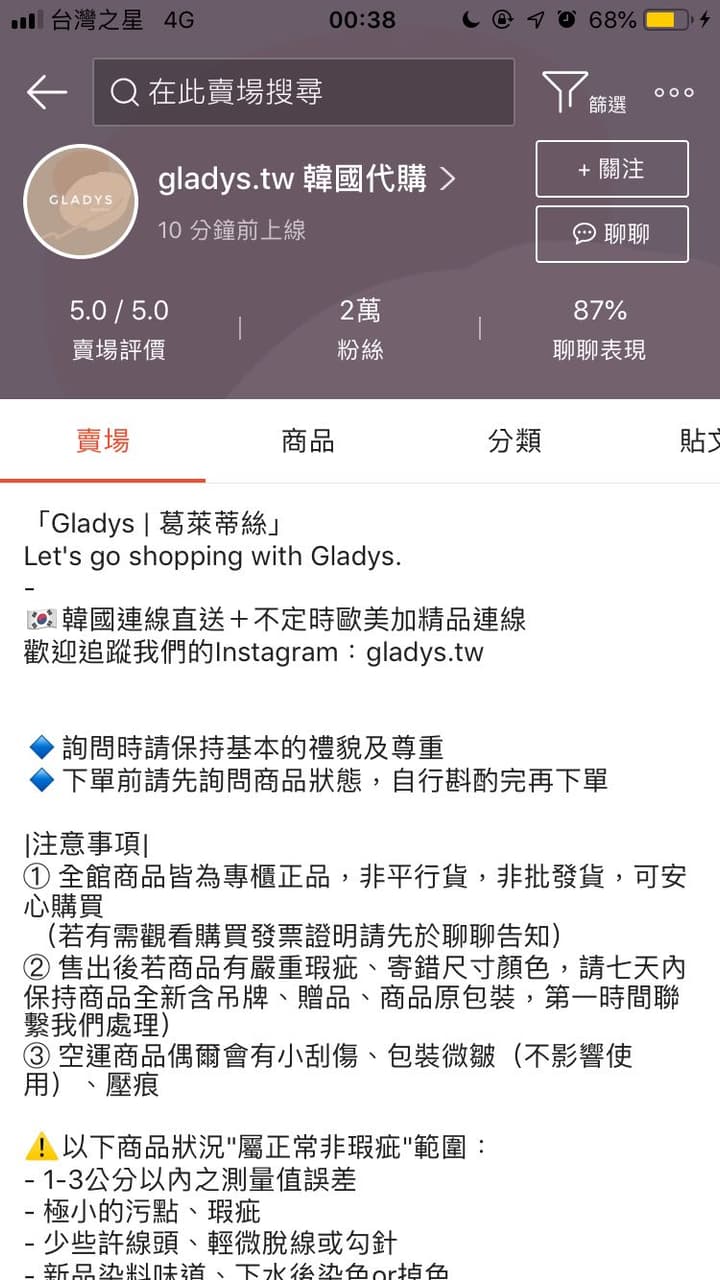Open the 貼文 tab
Image resolution: width=720 pixels, height=1280 pixels.
[x=698, y=441]
